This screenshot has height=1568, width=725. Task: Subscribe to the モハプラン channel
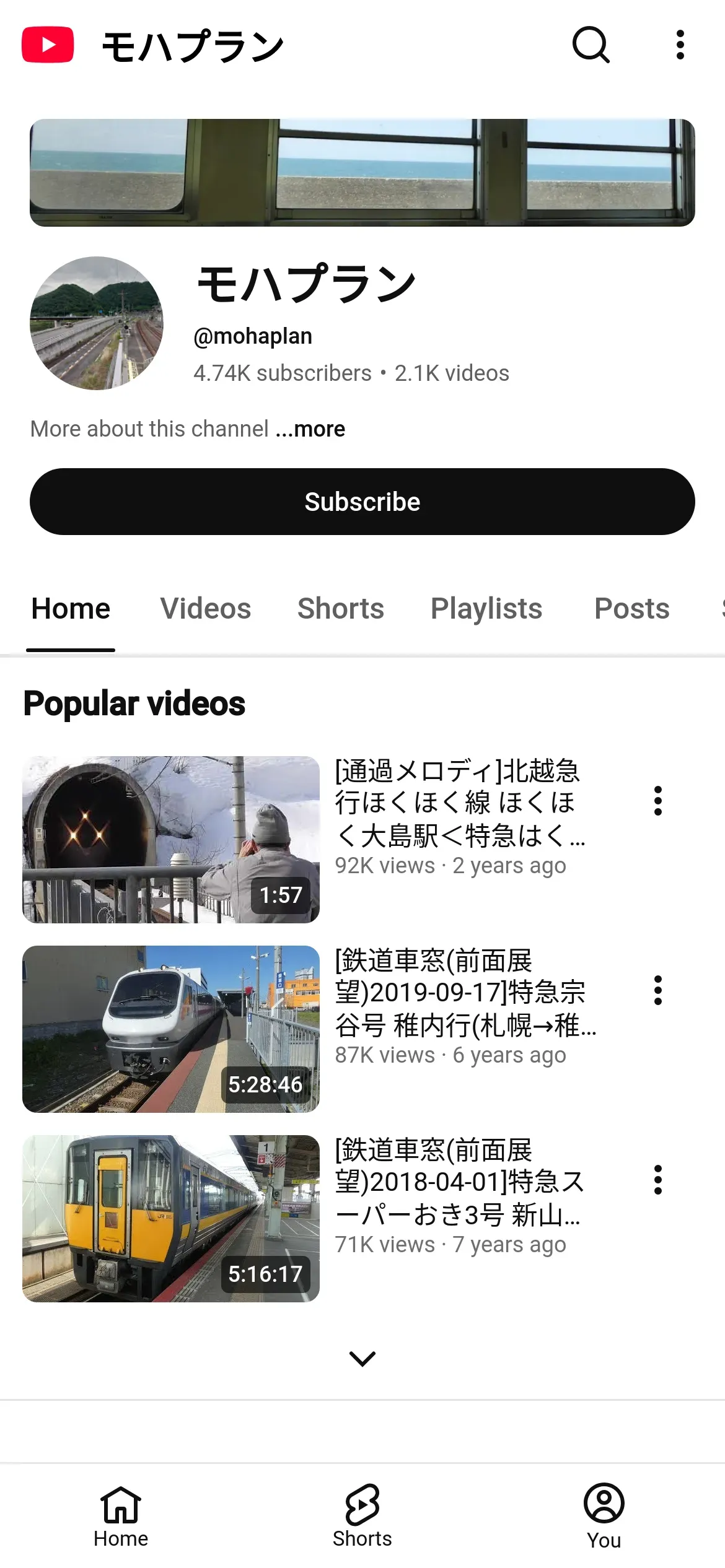coord(362,502)
